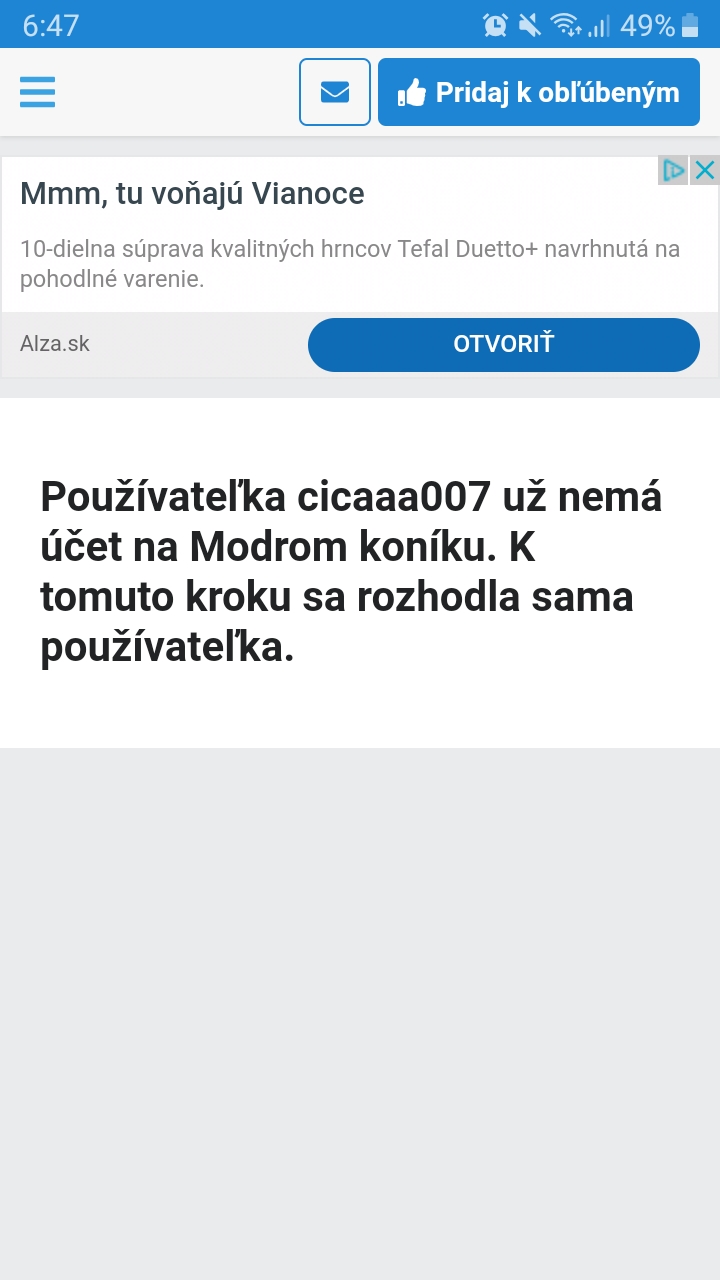Viewport: 720px width, 1280px height.
Task: Open the hamburger menu
Action: point(37,92)
